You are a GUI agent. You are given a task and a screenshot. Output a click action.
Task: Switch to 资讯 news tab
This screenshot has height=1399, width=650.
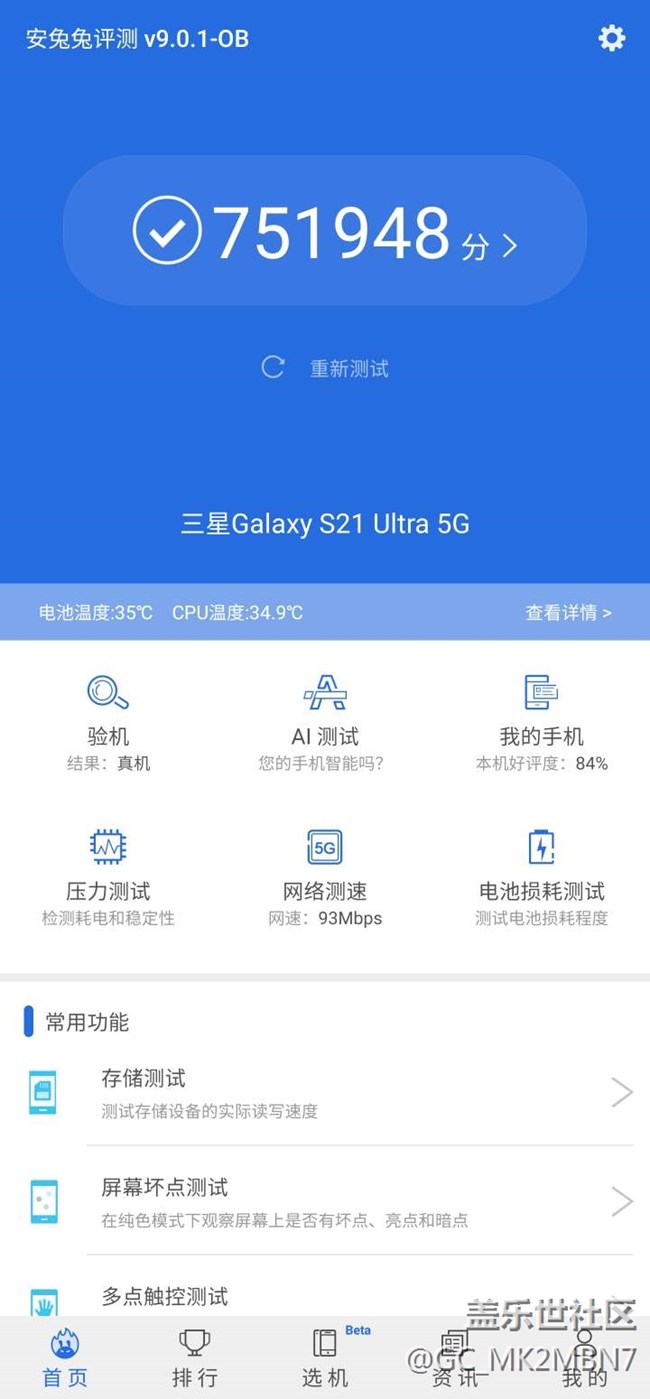pyautogui.click(x=455, y=1357)
